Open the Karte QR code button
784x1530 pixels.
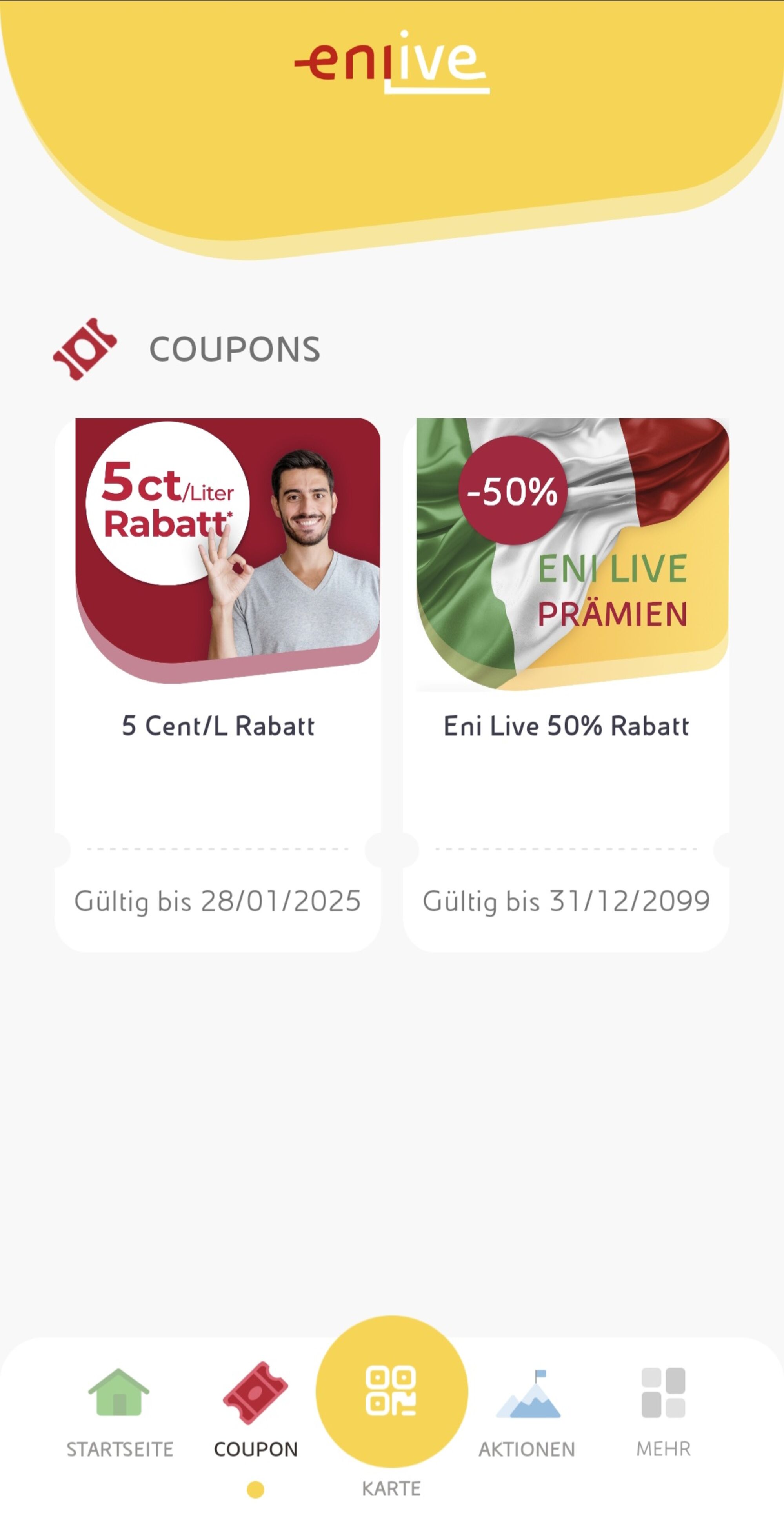point(391,1392)
